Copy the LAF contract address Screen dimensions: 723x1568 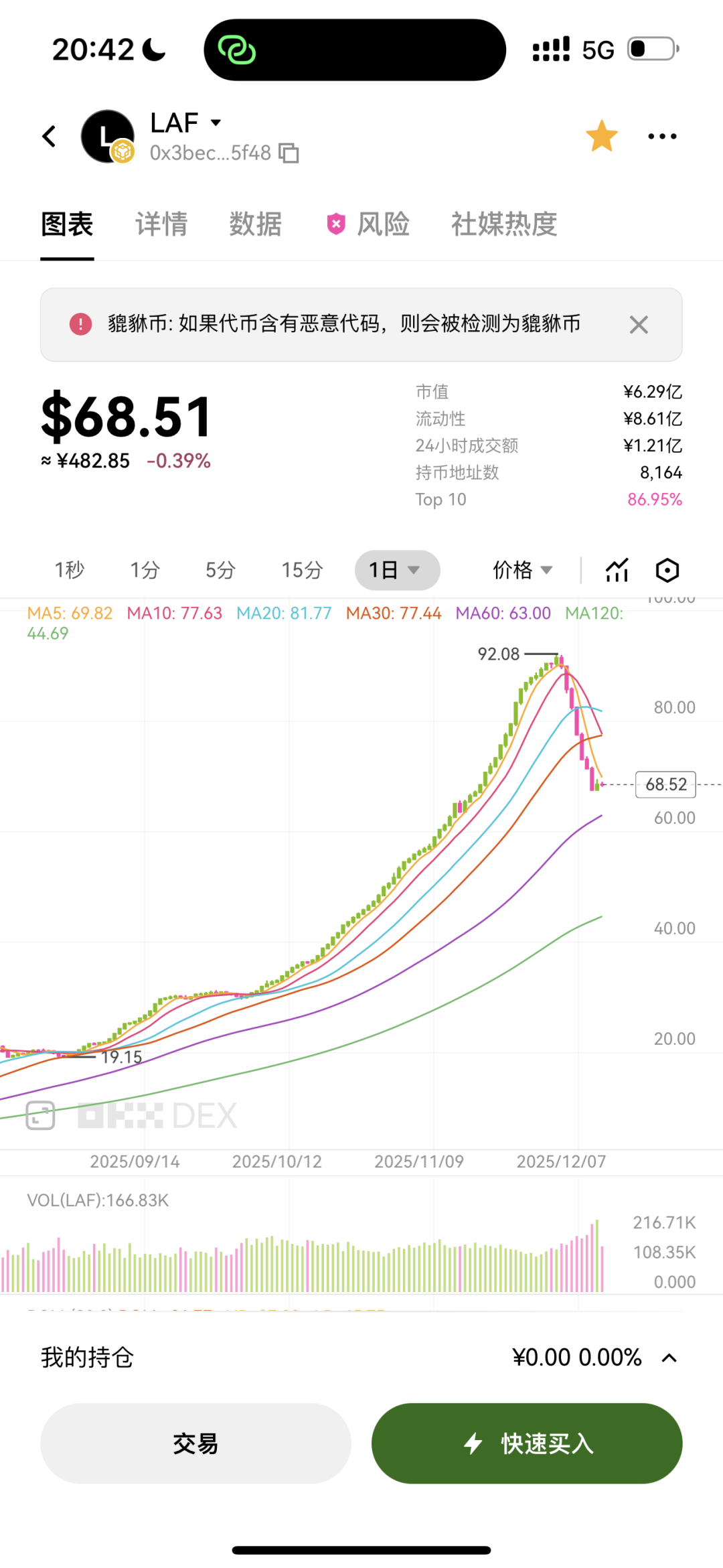tap(287, 153)
